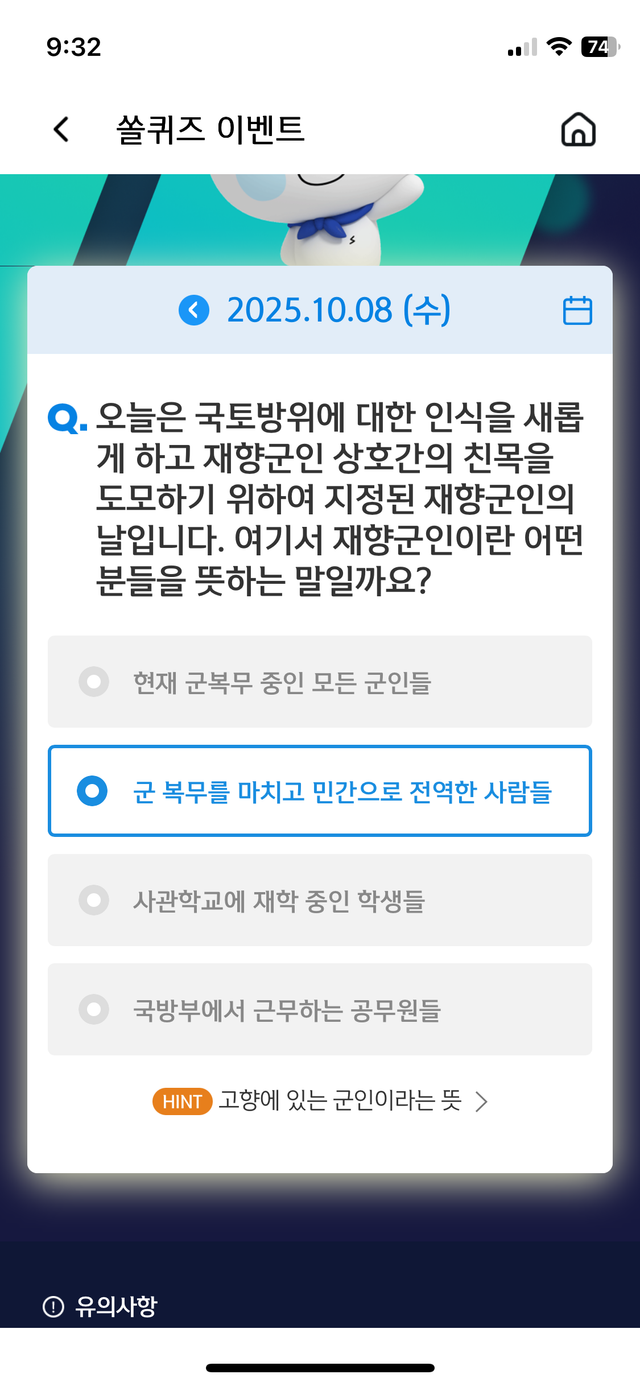Go to the previous quiz date
The width and height of the screenshot is (640, 1386).
click(194, 311)
